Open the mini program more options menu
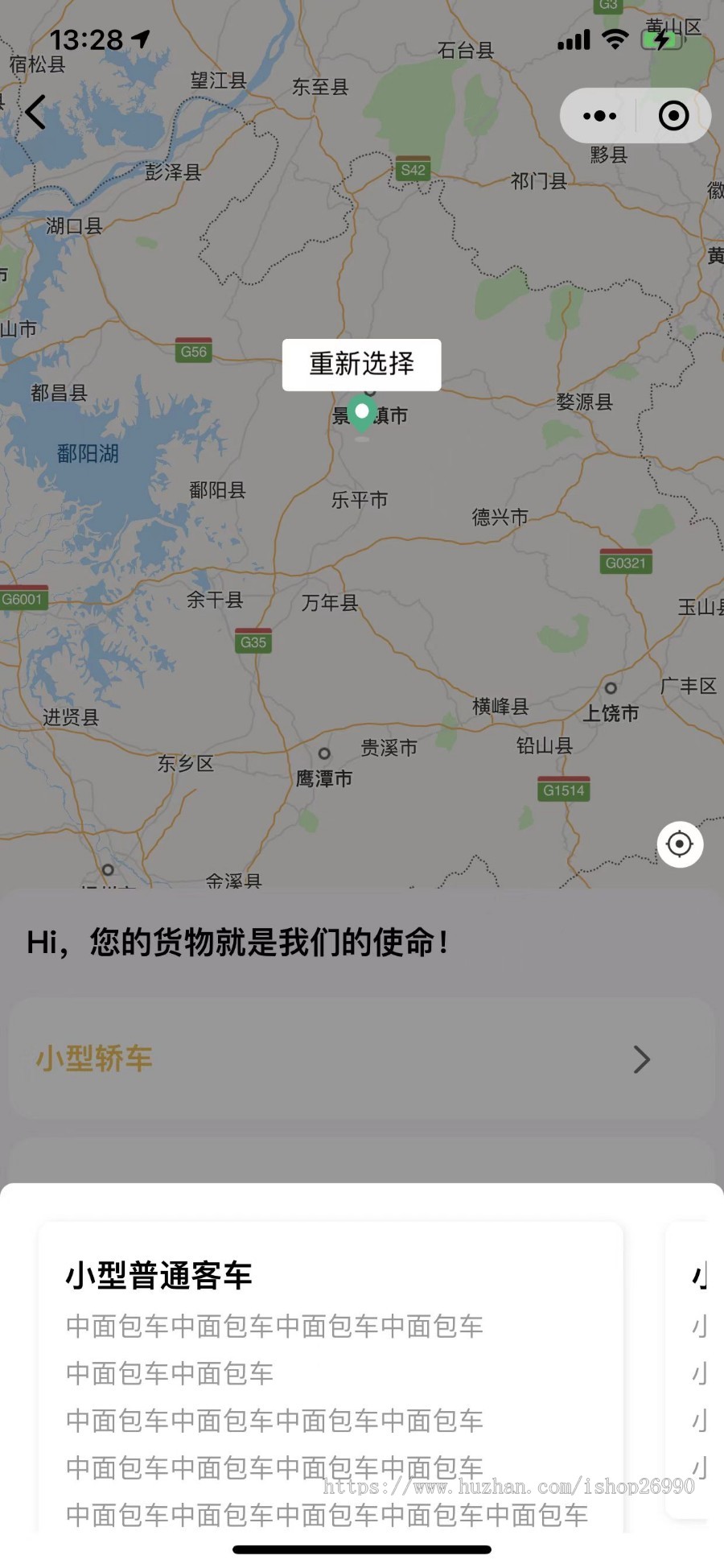Image resolution: width=724 pixels, height=1568 pixels. [x=599, y=116]
